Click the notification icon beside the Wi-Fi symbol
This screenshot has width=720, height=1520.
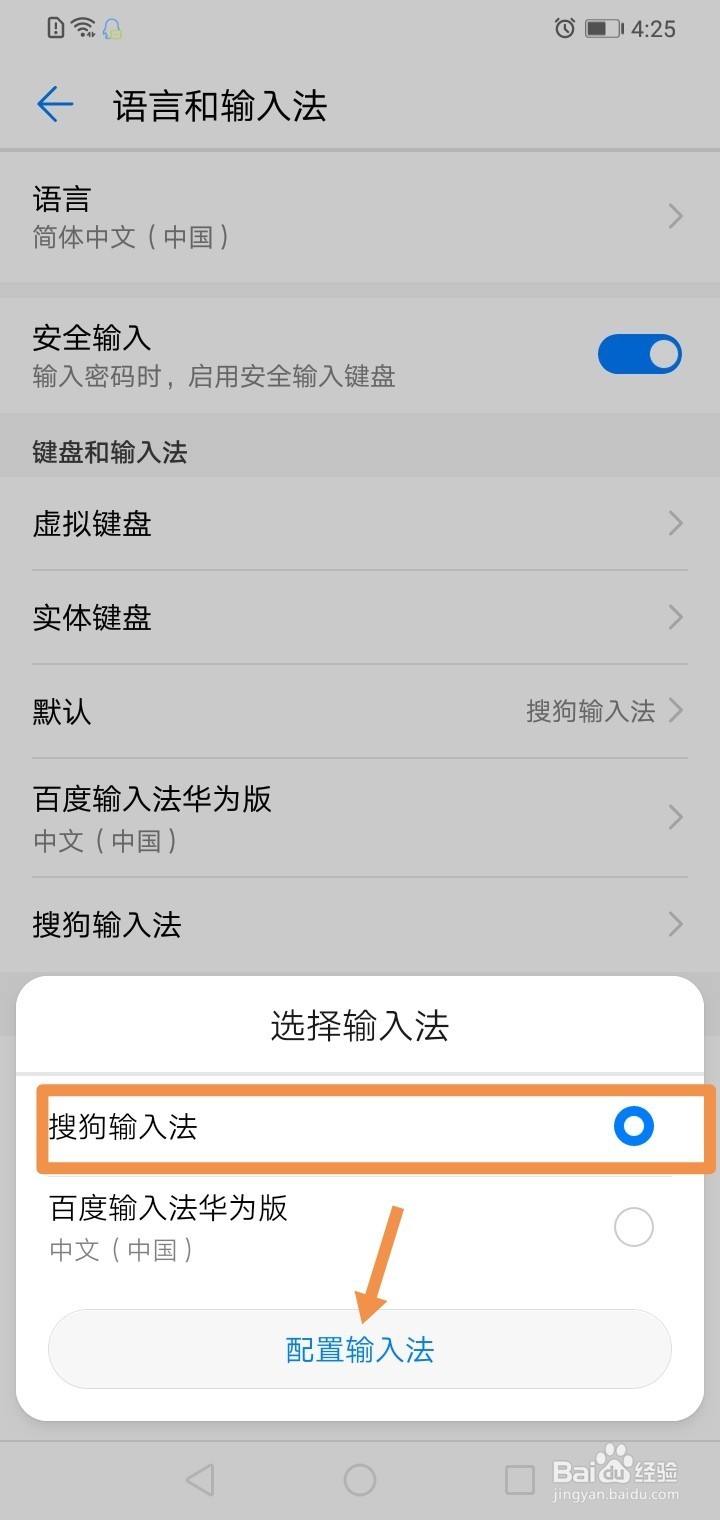coord(115,30)
